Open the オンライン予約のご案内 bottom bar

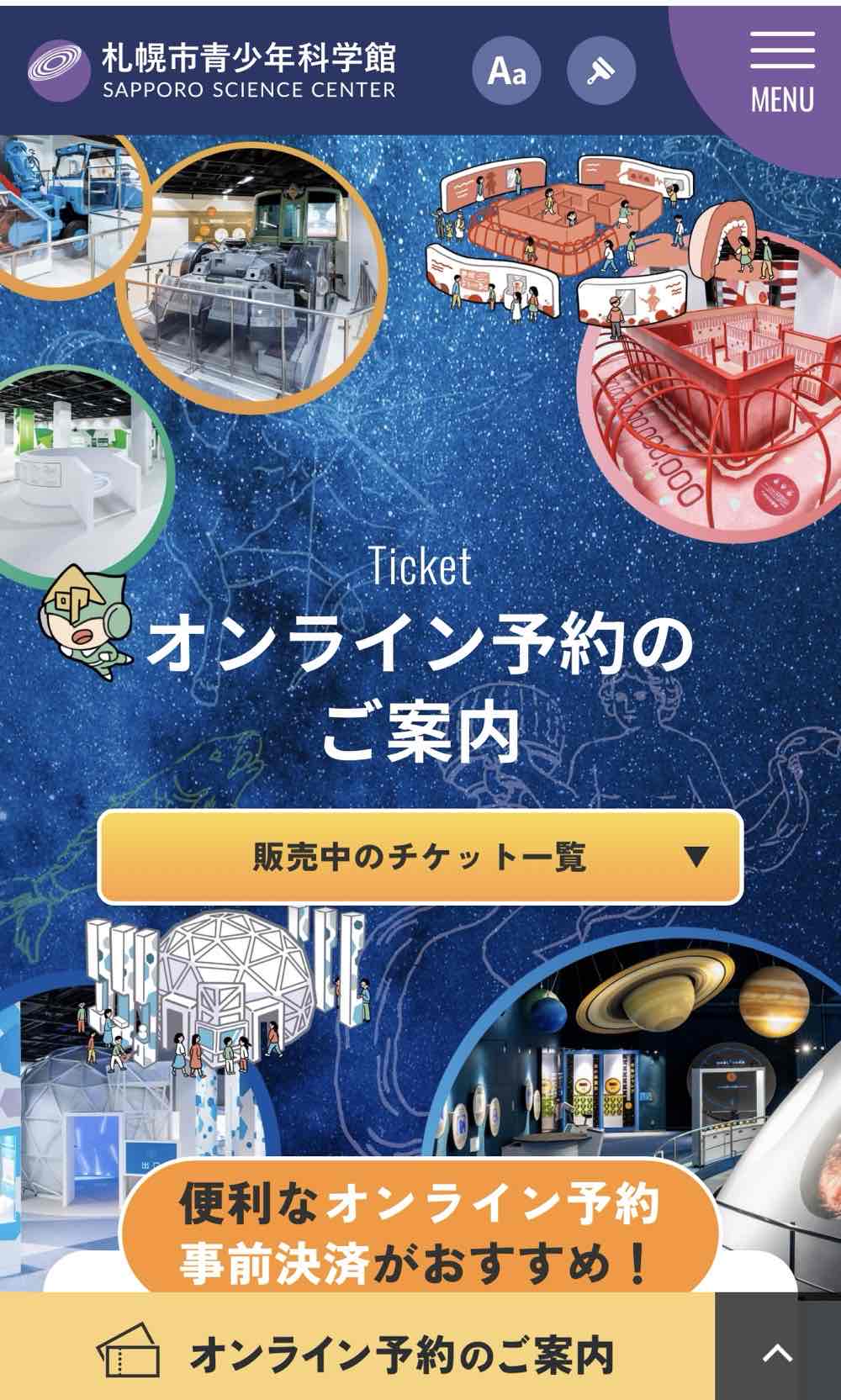(357, 1355)
